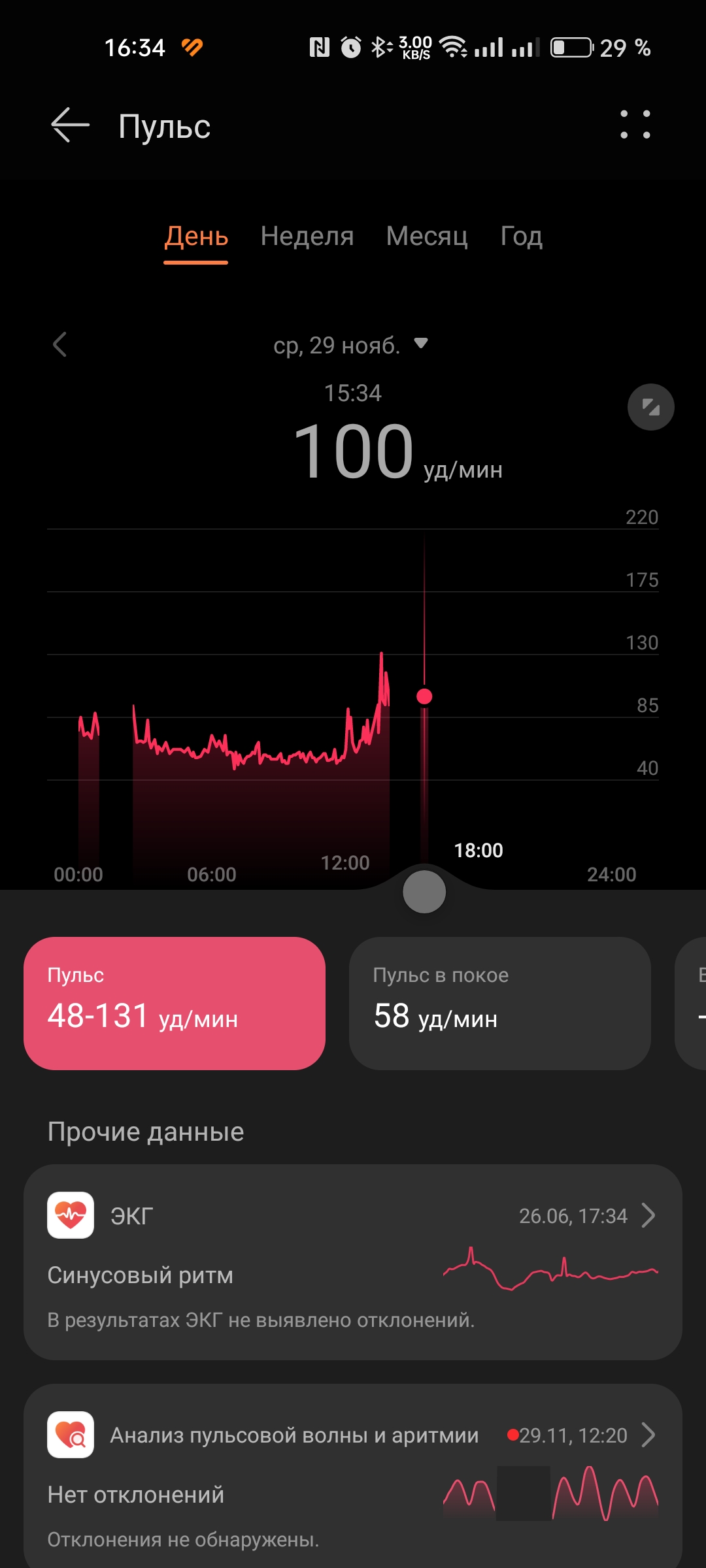Expand the heart rate chart to fullscreen
The image size is (706, 1568).
click(x=650, y=407)
